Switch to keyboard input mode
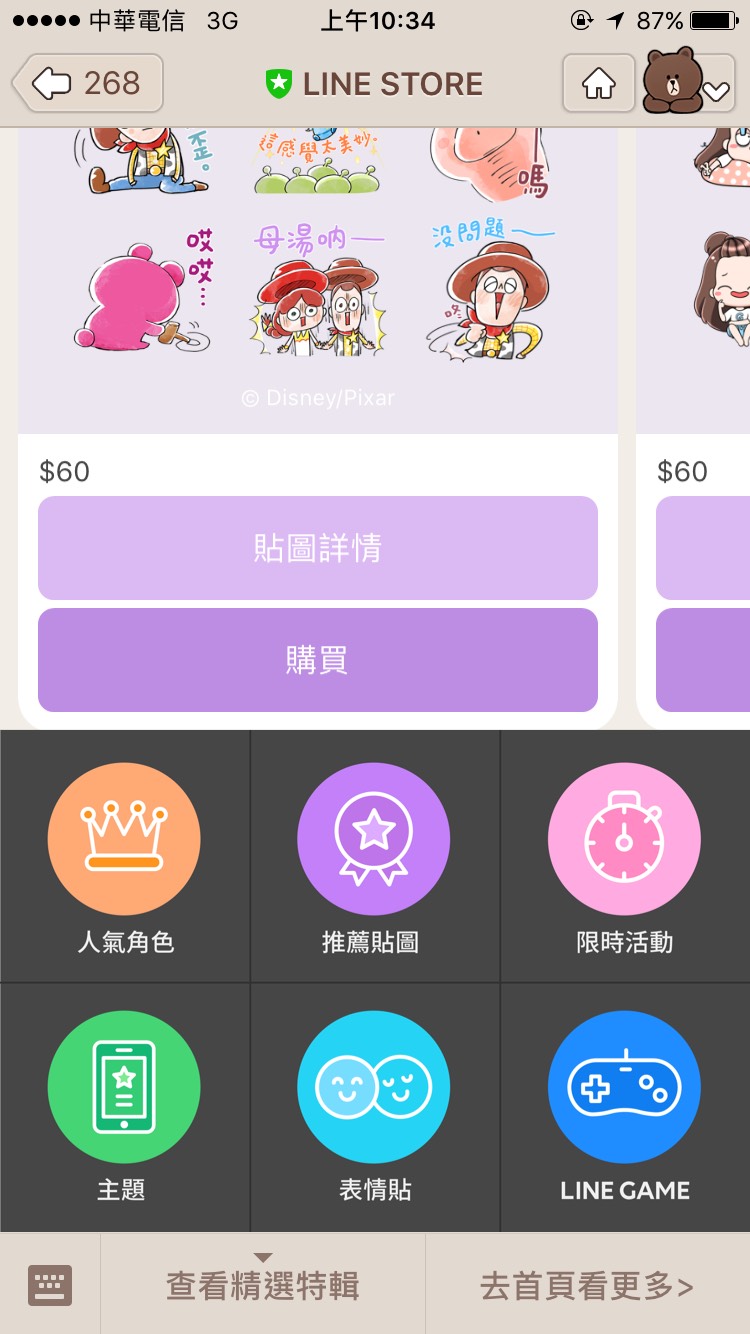Viewport: 750px width, 1334px height. click(50, 1284)
